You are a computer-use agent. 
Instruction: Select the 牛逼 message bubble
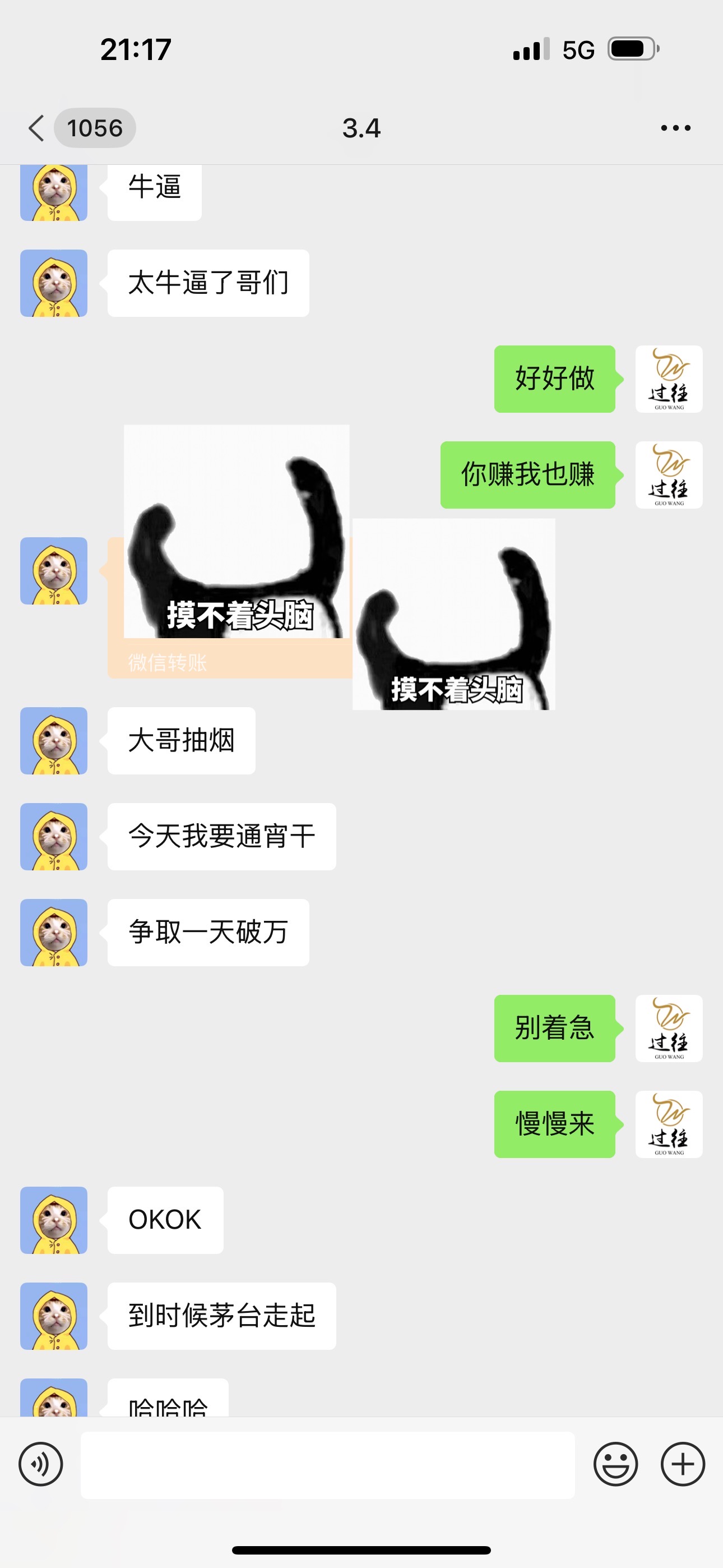click(x=154, y=191)
